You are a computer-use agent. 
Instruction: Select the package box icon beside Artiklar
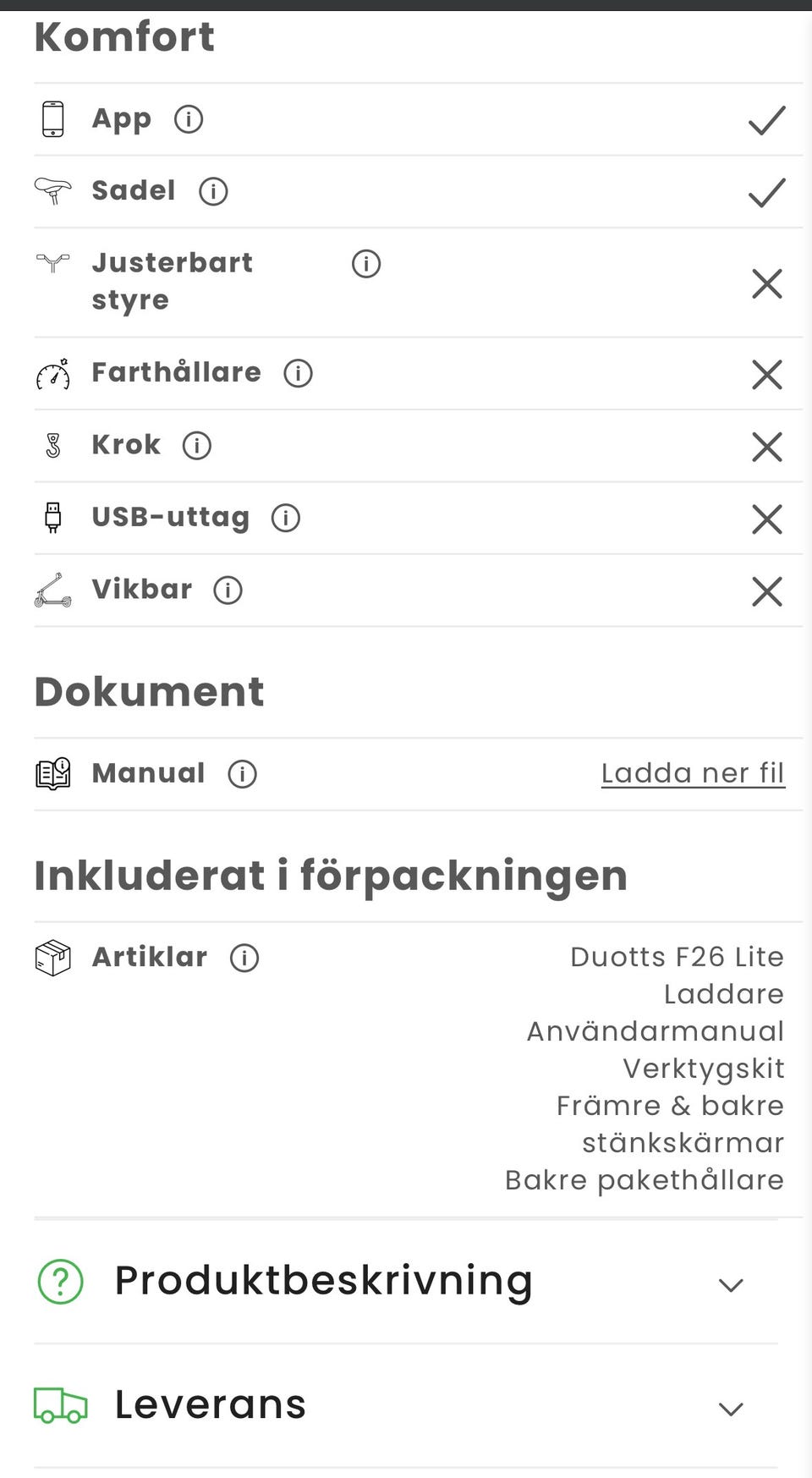click(53, 957)
